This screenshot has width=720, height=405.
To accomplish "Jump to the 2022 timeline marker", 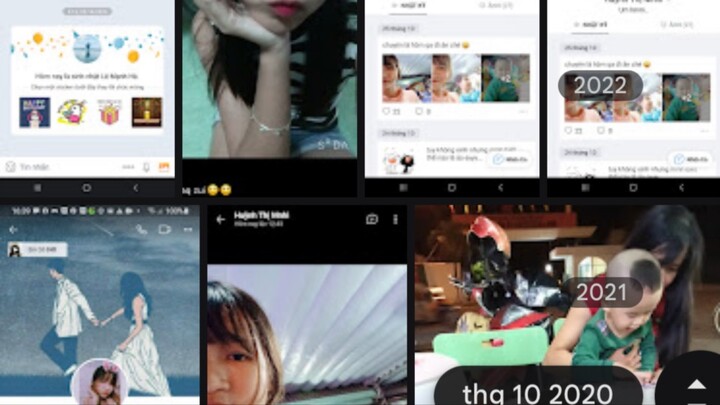I will [x=600, y=85].
